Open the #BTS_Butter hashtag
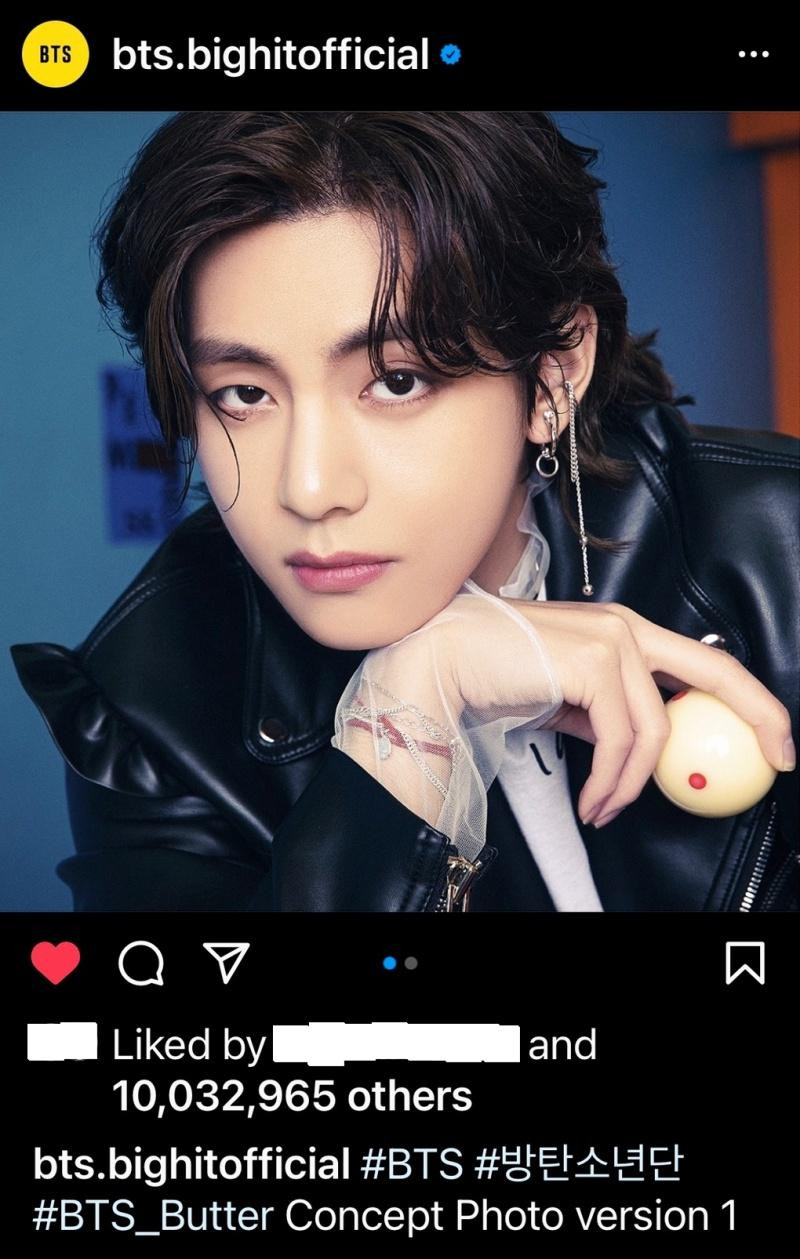This screenshot has width=800, height=1259. pos(154,1217)
